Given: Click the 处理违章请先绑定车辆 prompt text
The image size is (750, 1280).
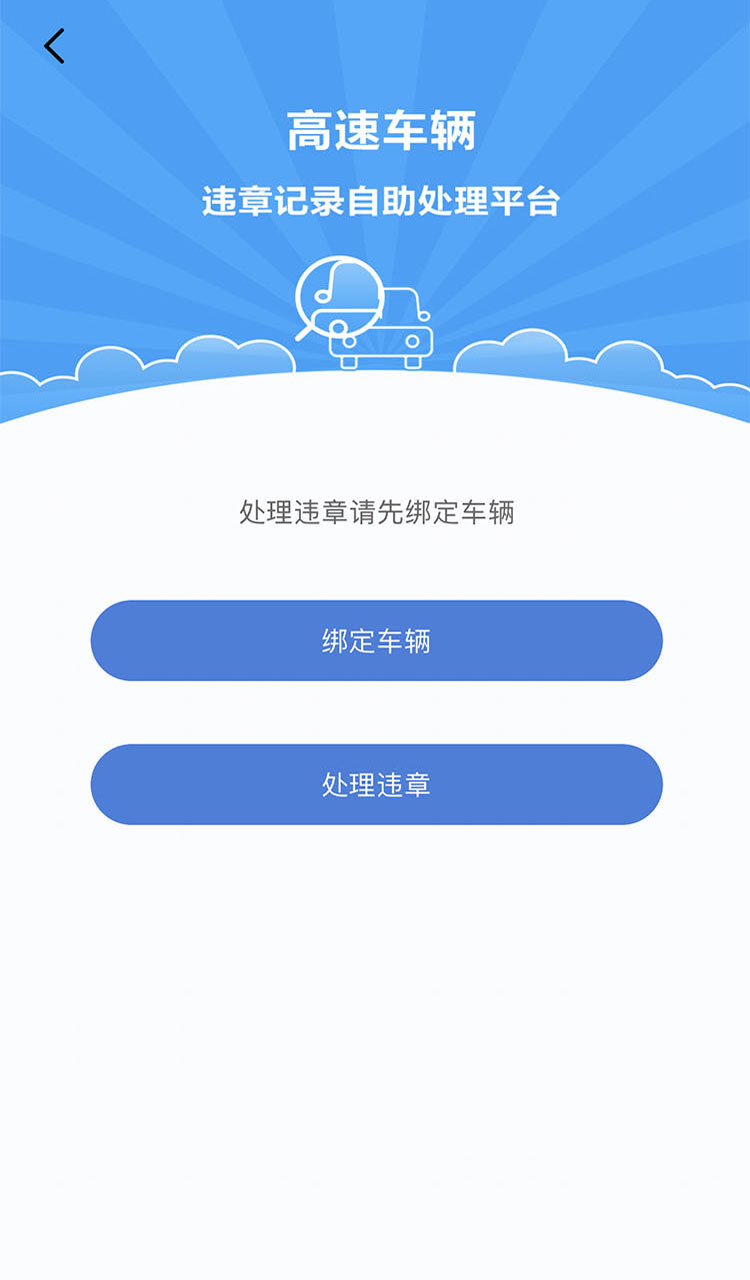Looking at the screenshot, I should [x=374, y=513].
